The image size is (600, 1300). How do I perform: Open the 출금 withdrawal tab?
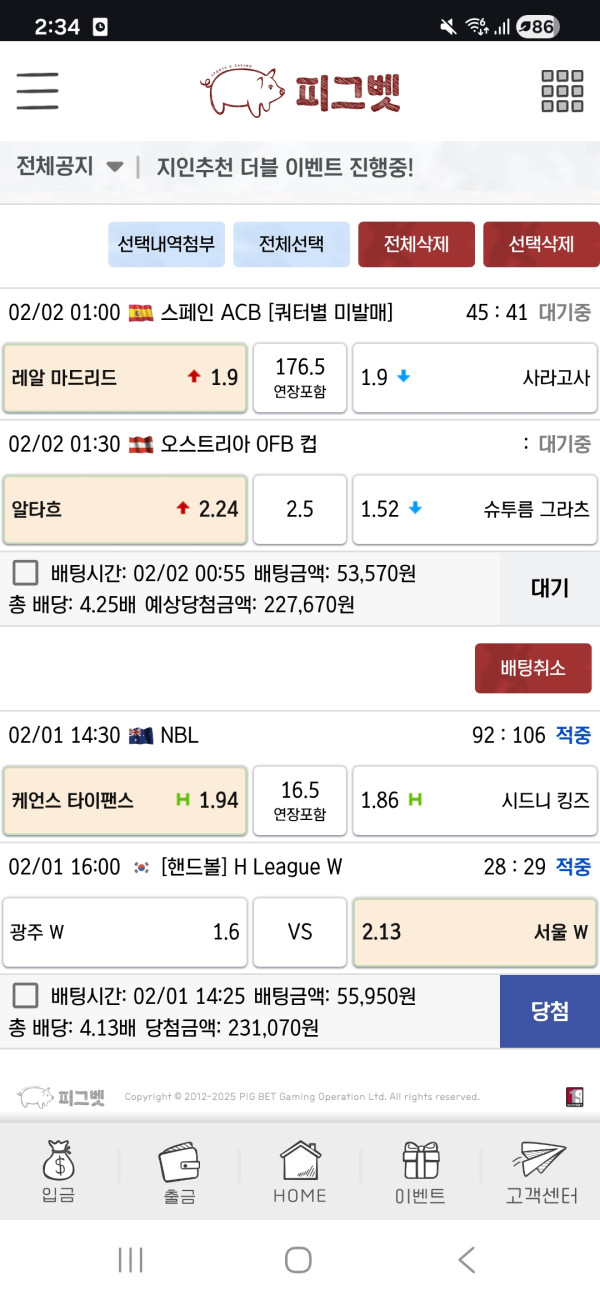coord(180,1172)
